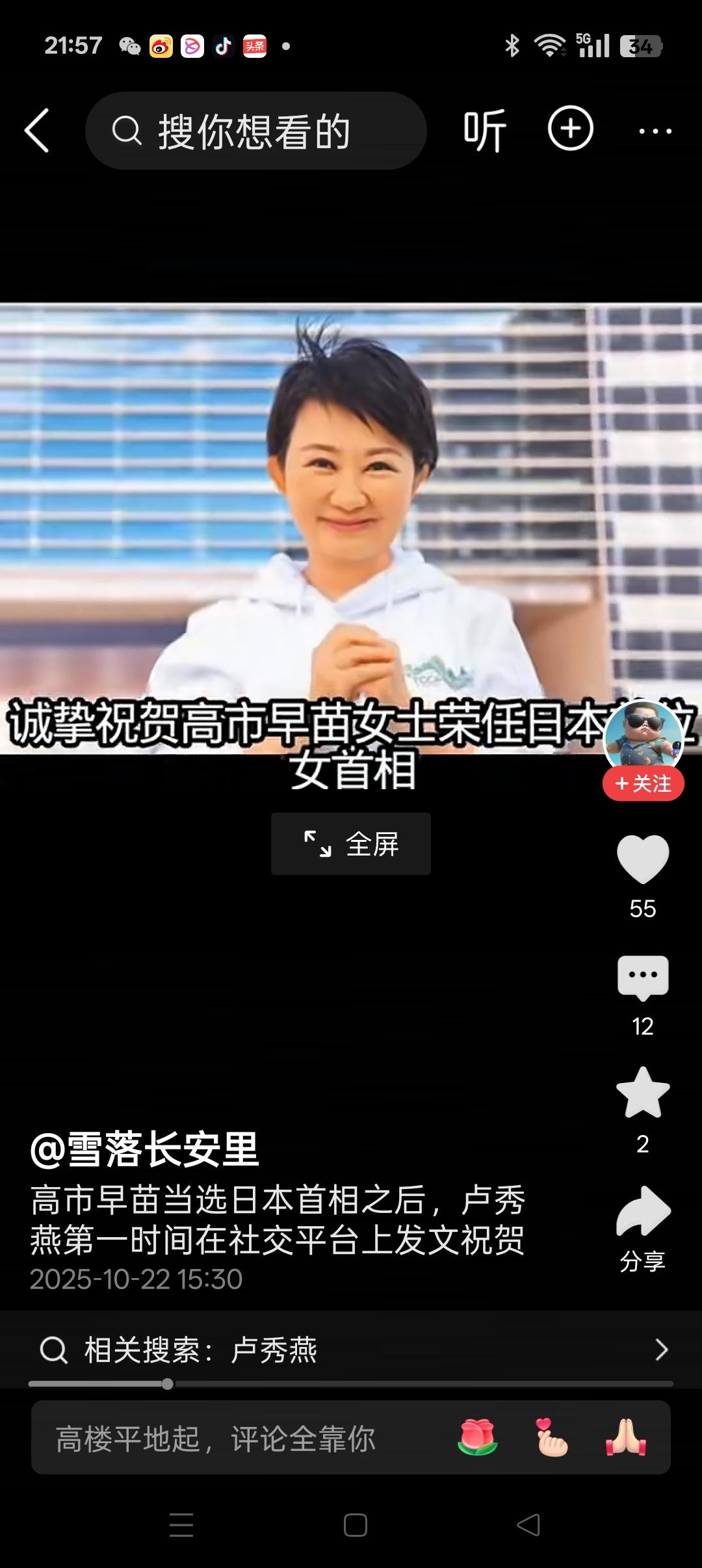
Task: Send the praying hands emoji reaction
Action: coord(626,1438)
